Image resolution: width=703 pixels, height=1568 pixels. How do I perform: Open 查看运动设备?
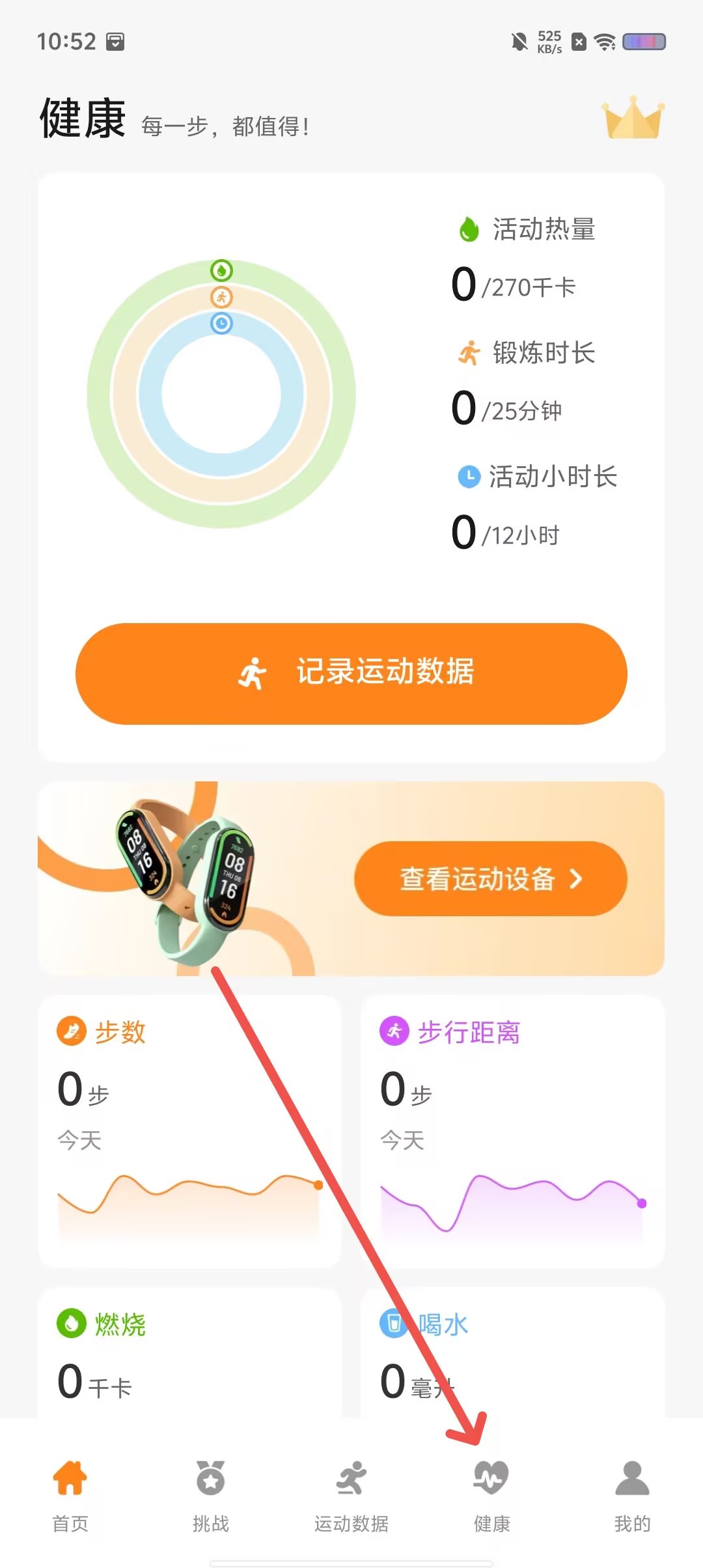point(491,878)
